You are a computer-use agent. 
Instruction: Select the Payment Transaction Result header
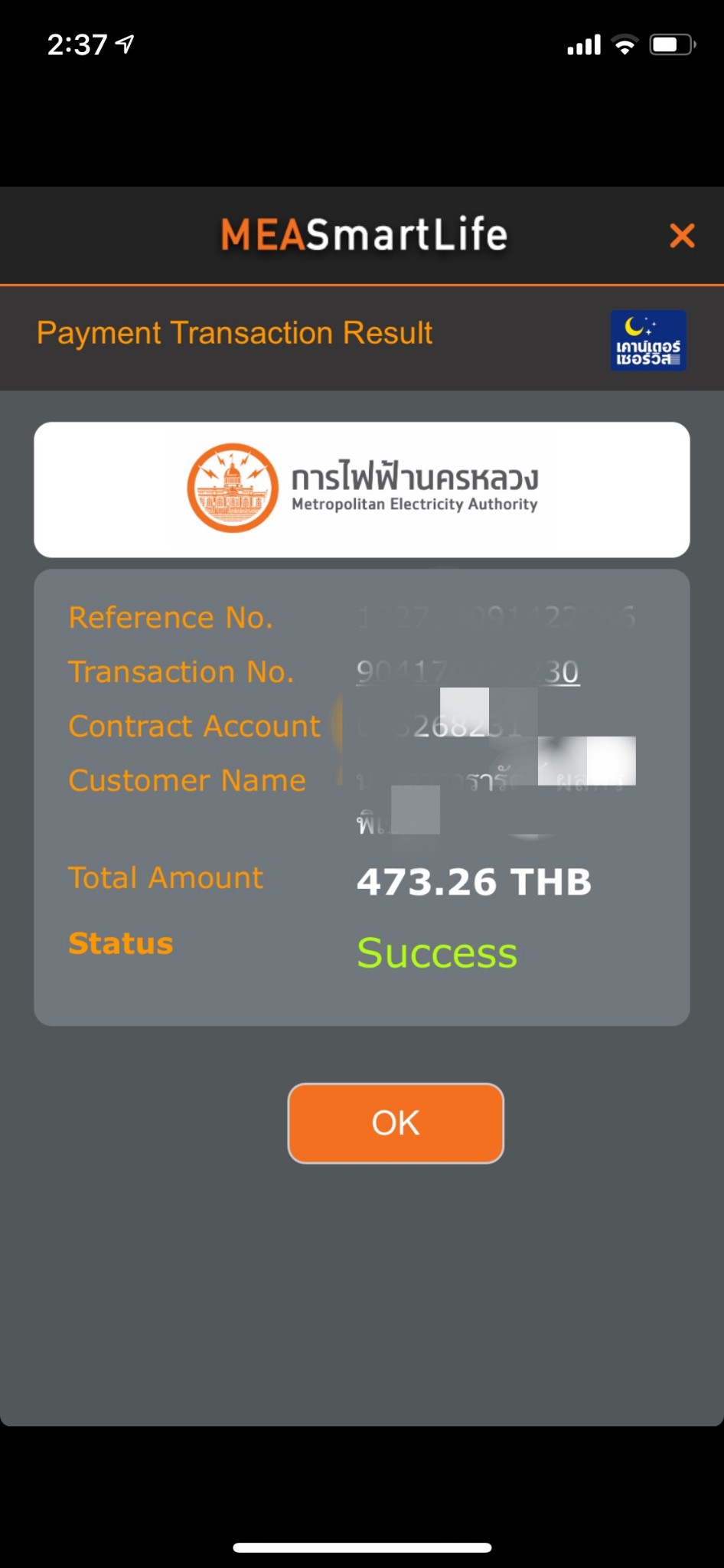234,332
